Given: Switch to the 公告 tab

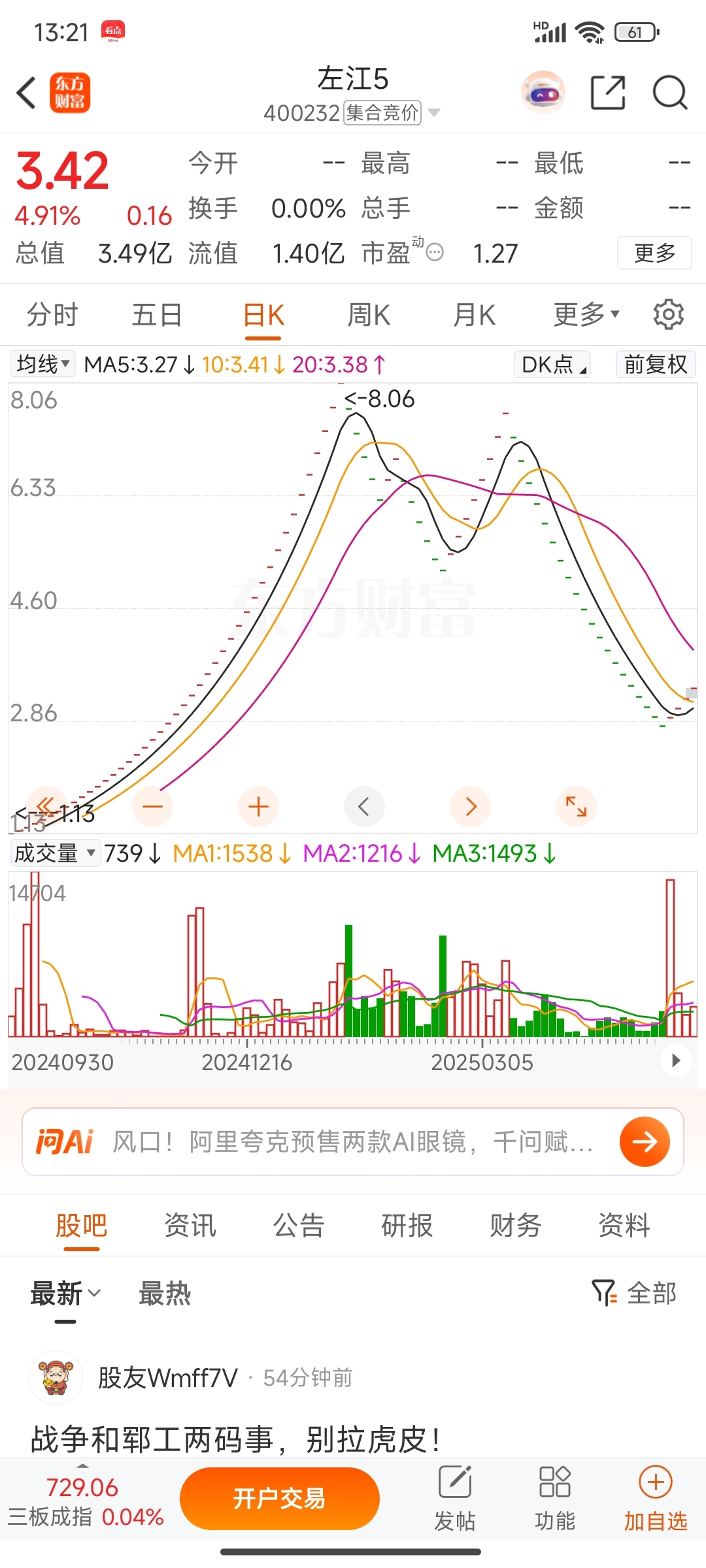Looking at the screenshot, I should tap(299, 1226).
